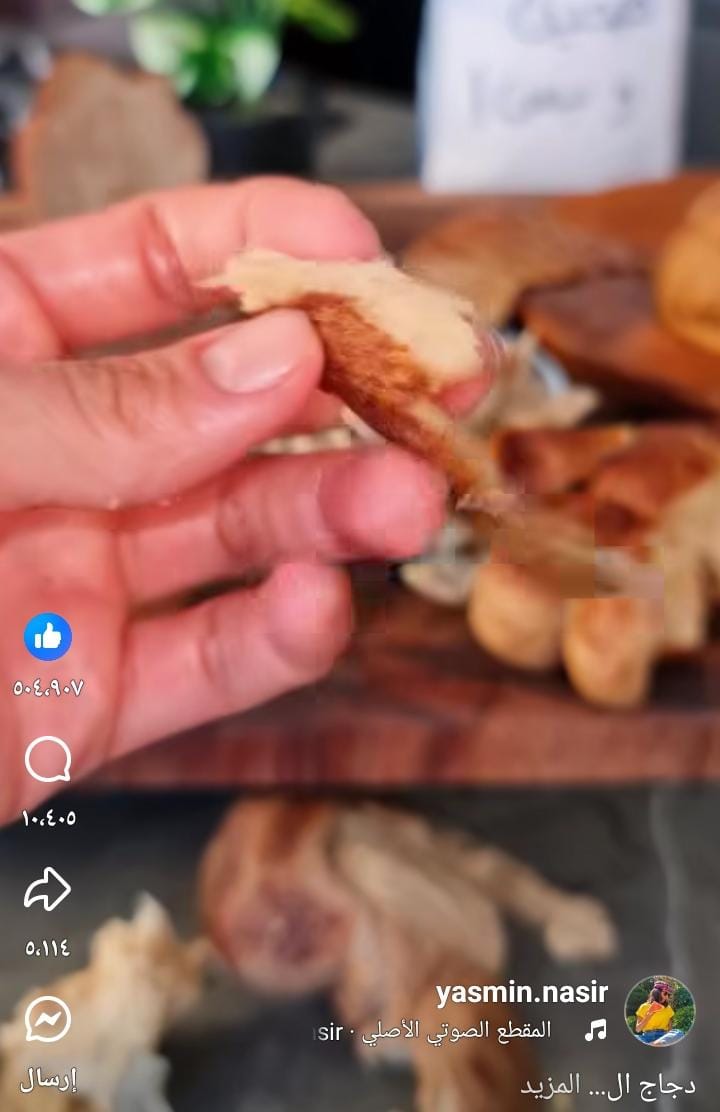720x1112 pixels.
Task: Open the comments on this reel
Action: 48,761
